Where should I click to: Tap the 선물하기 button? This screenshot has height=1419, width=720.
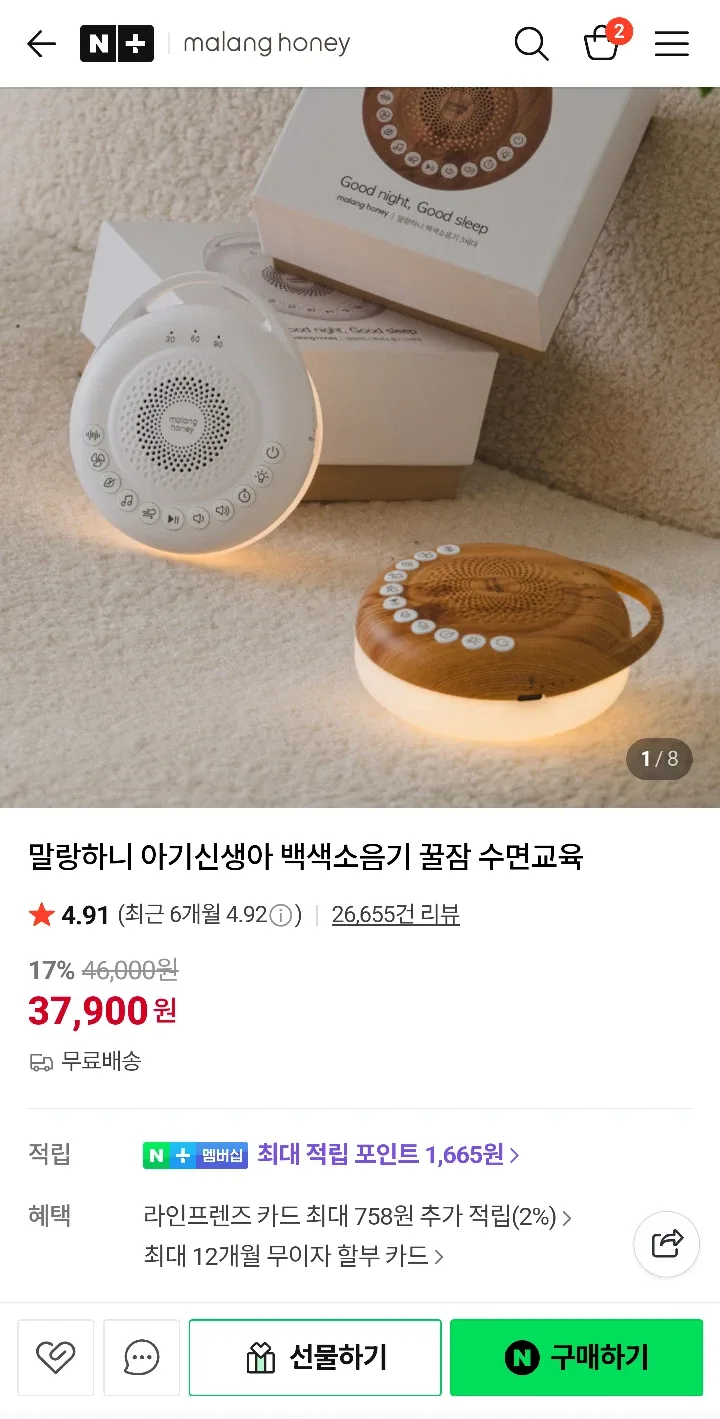(315, 1357)
